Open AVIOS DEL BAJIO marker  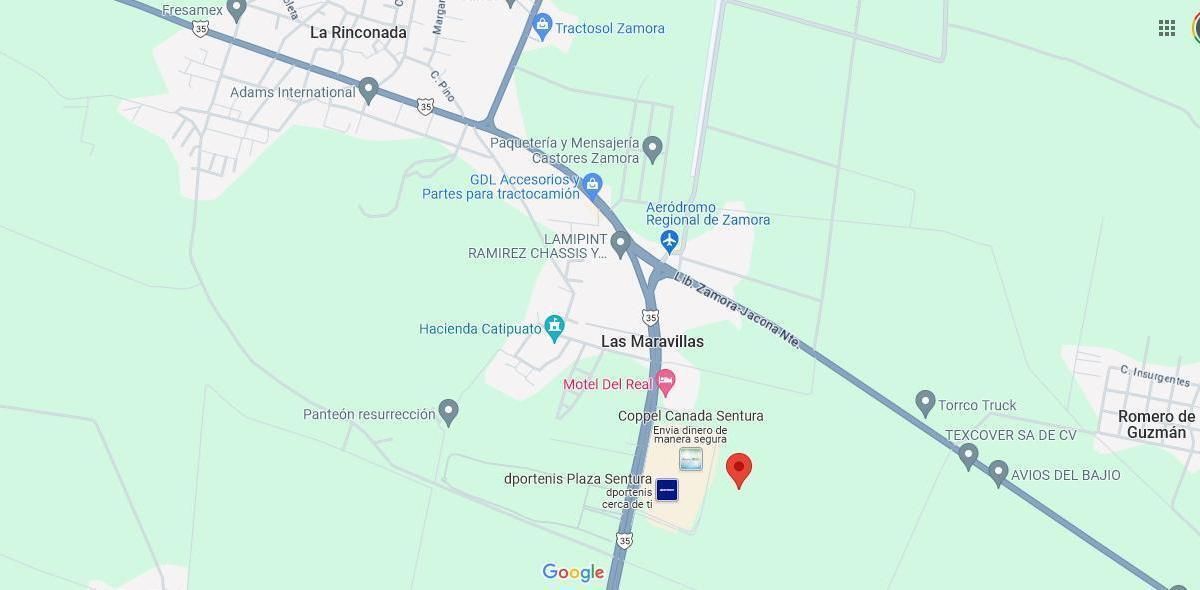[997, 472]
